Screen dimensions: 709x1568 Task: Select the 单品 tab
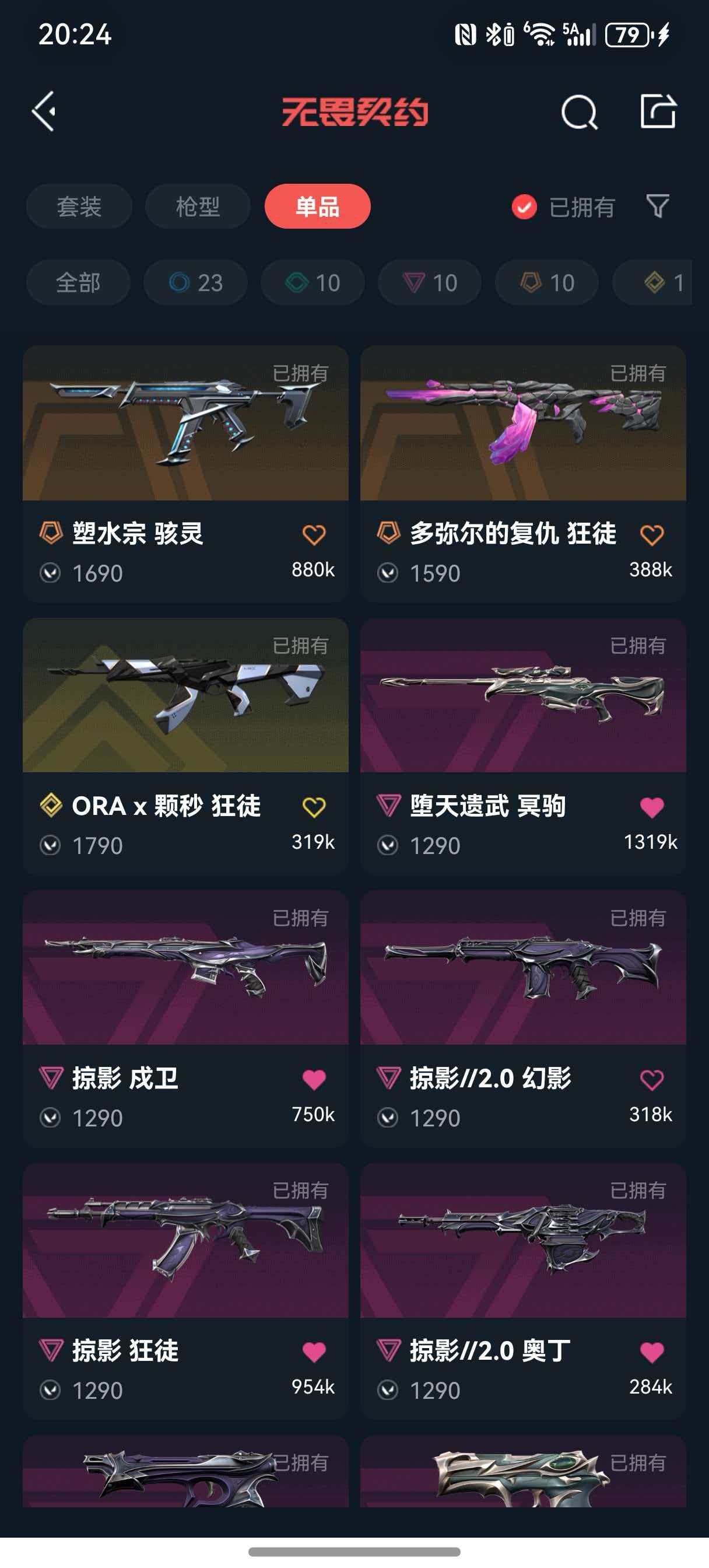[317, 206]
